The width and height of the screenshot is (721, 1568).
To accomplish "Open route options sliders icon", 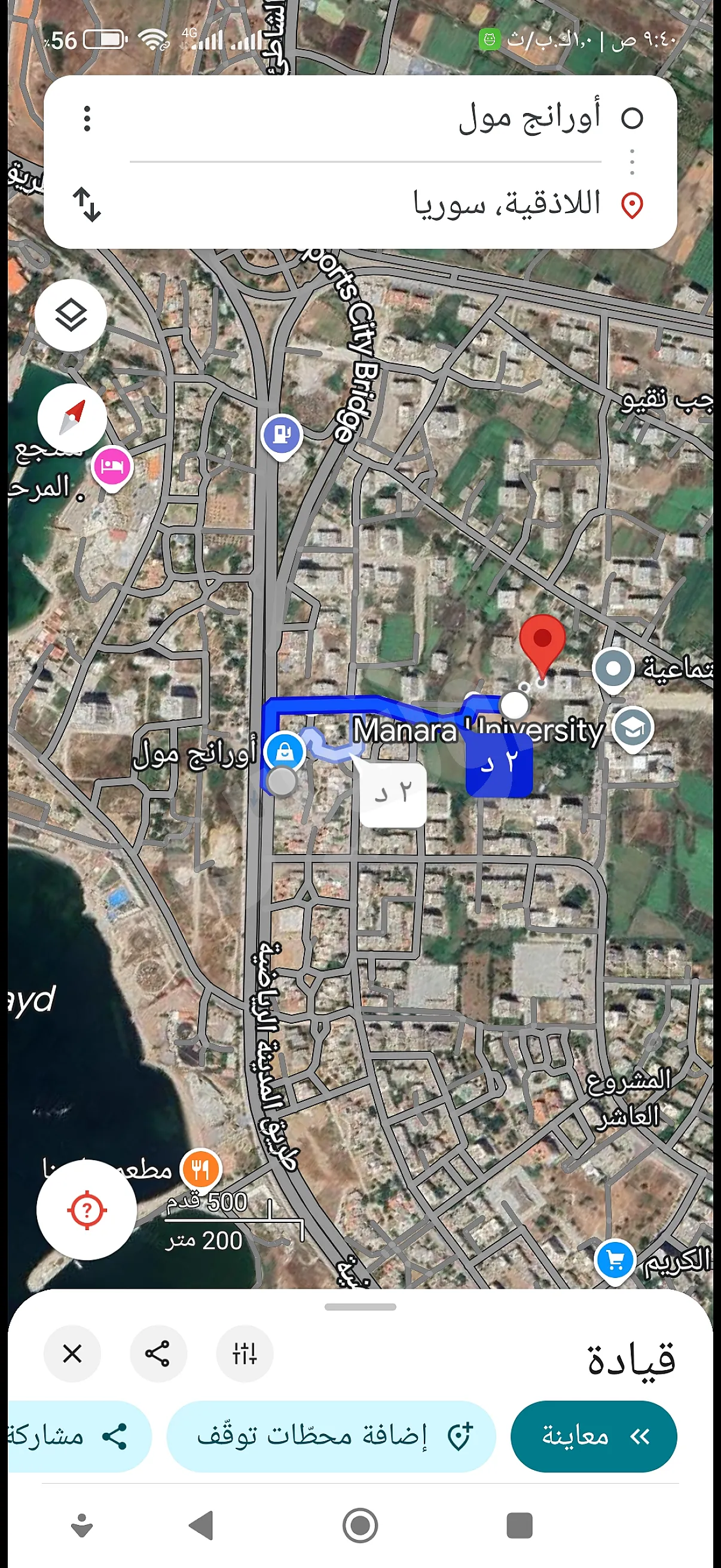I will [245, 1354].
